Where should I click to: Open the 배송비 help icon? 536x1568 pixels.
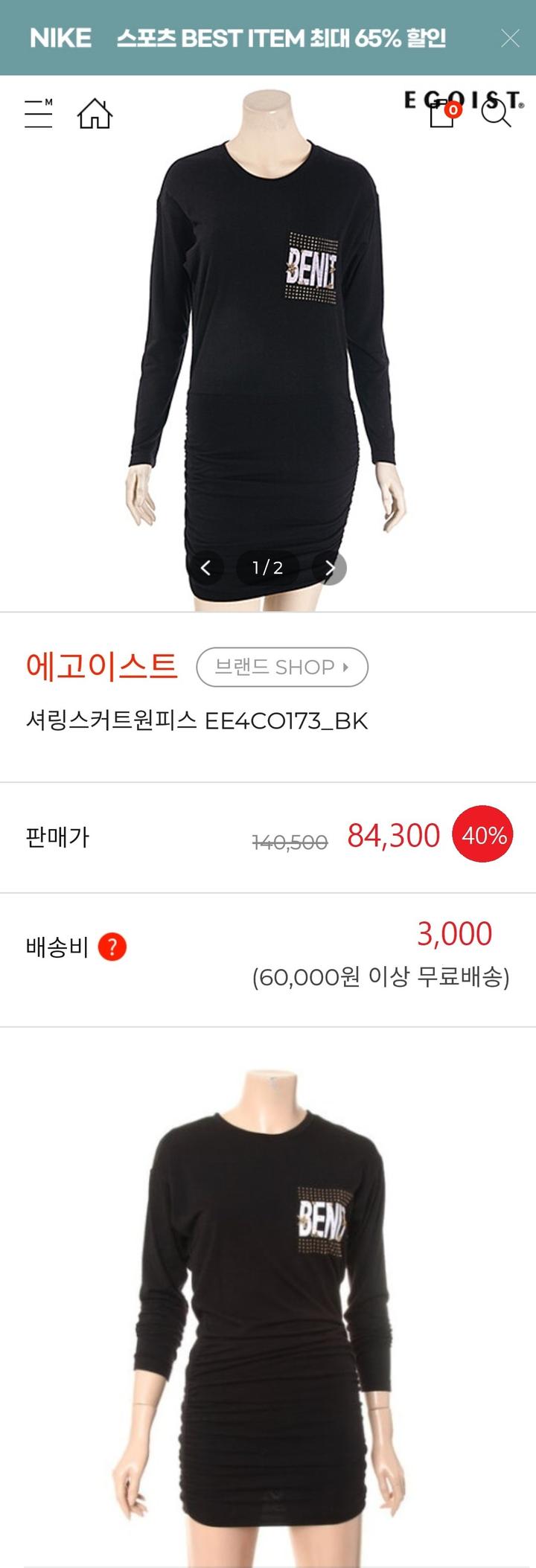(112, 947)
